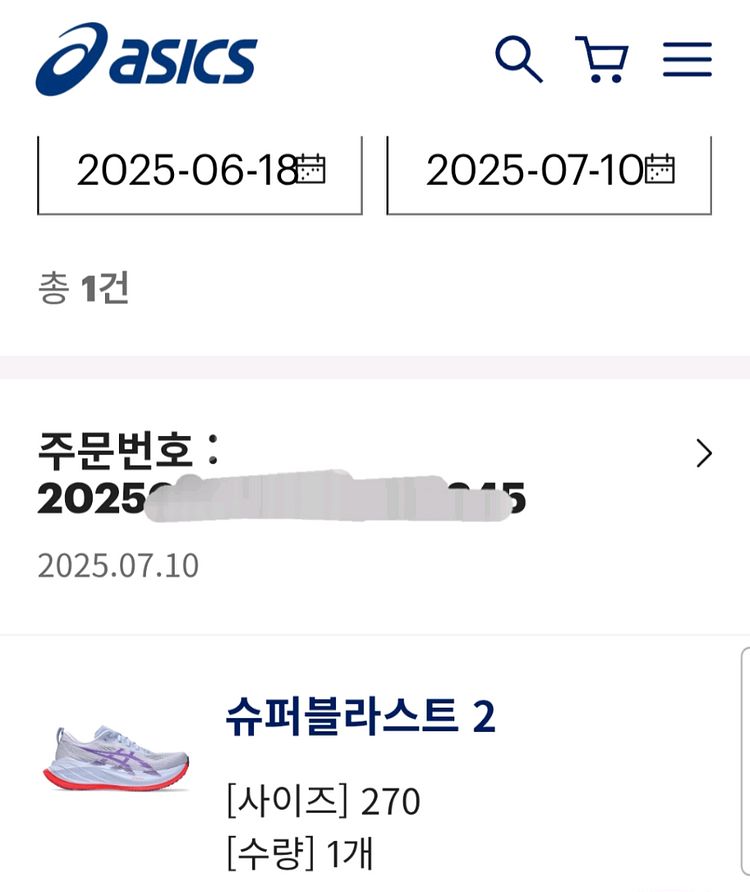Open the 슈퍼블라스트 2 product link
The width and height of the screenshot is (750, 892).
tap(361, 715)
